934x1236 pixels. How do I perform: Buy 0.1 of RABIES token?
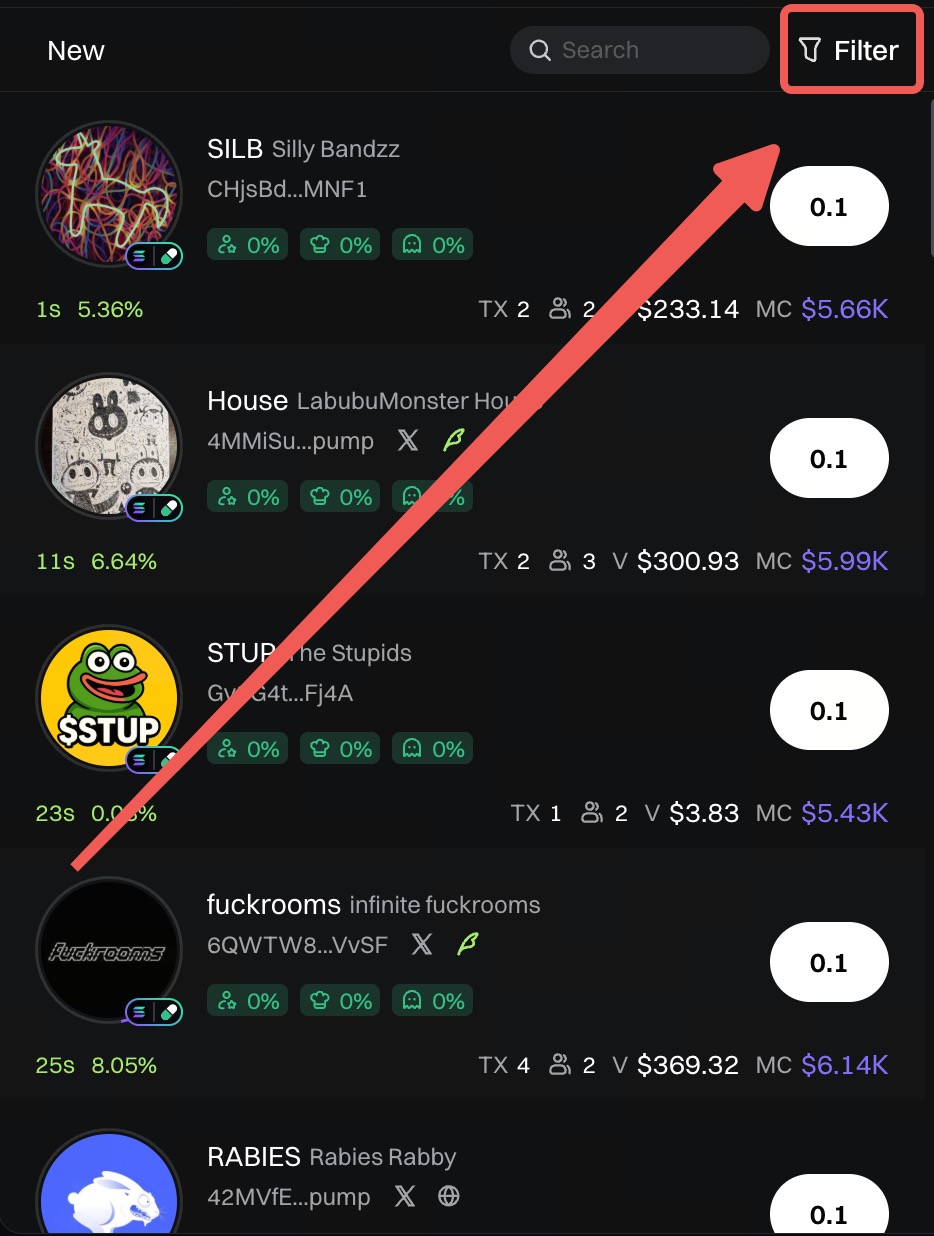click(828, 1212)
